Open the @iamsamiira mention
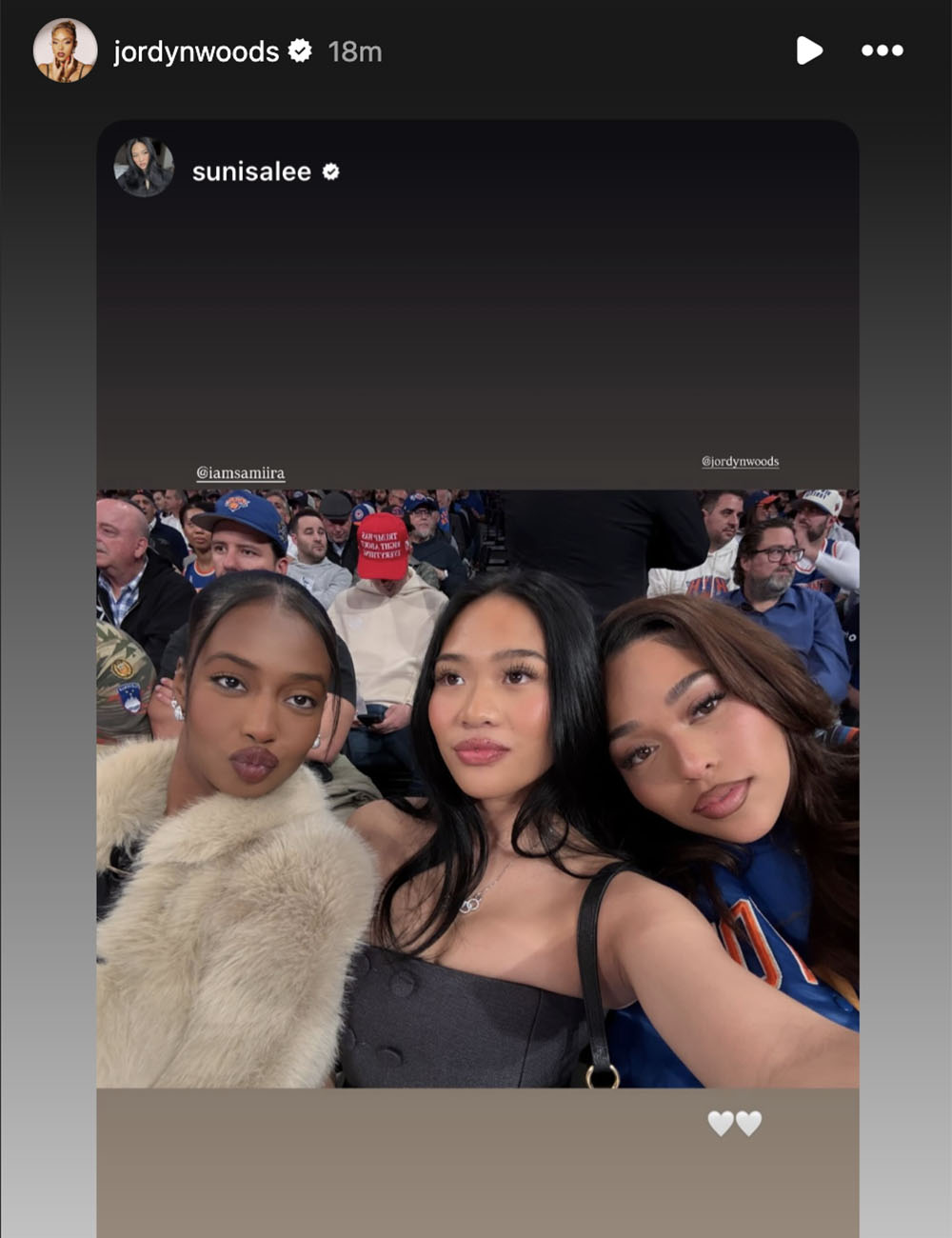The width and height of the screenshot is (952, 1238). tap(240, 472)
